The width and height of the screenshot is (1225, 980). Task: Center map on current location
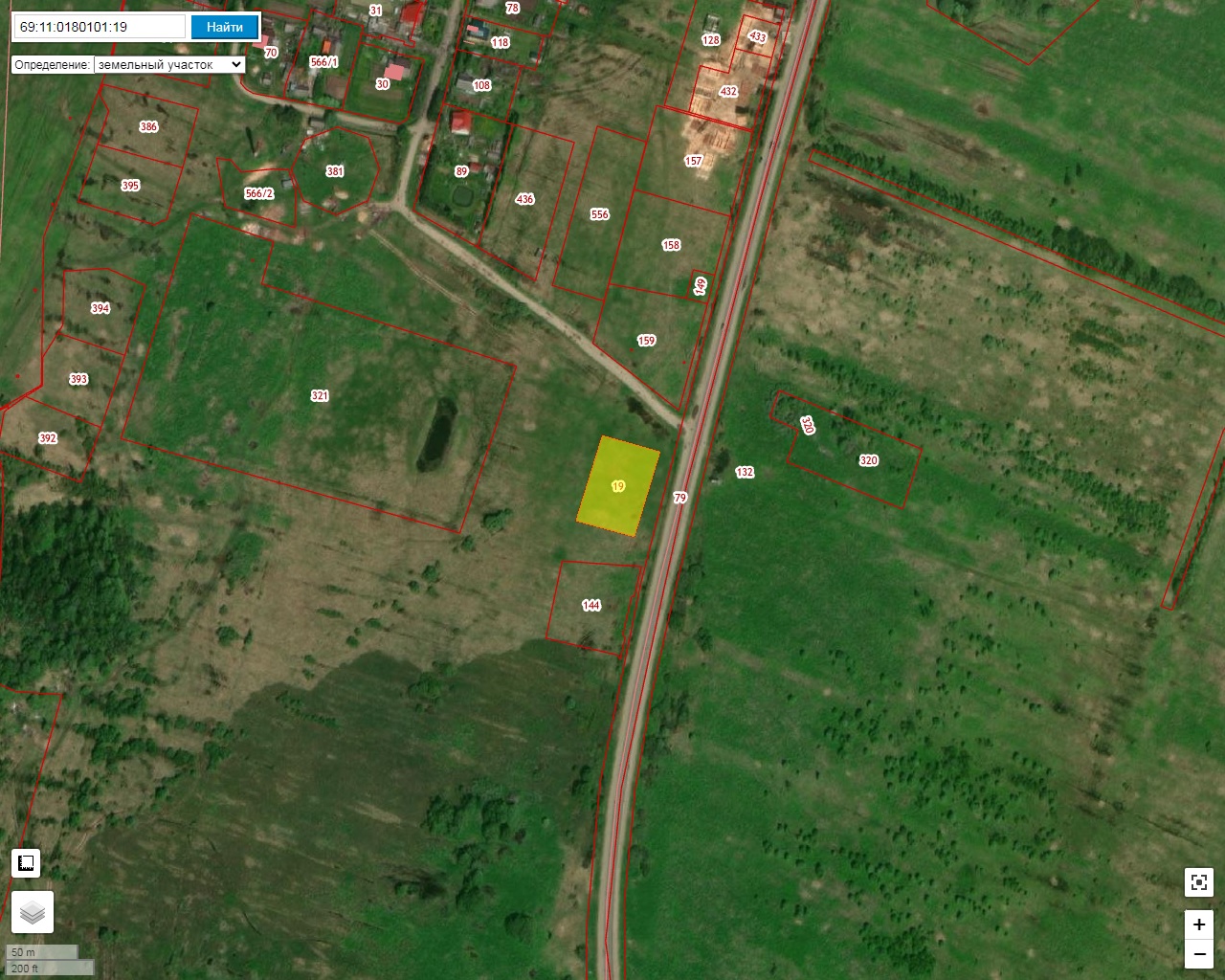click(1199, 881)
